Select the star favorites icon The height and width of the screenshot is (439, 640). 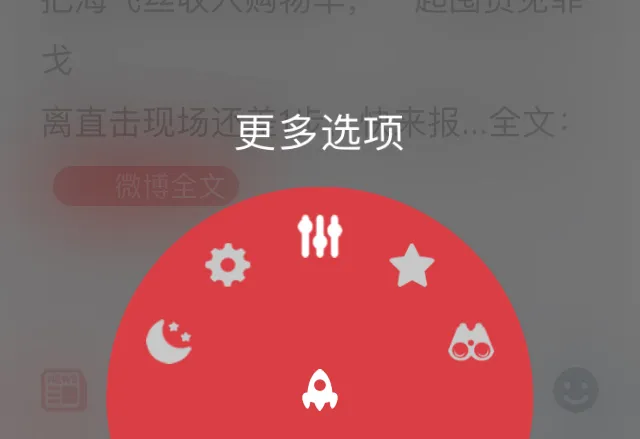click(411, 266)
